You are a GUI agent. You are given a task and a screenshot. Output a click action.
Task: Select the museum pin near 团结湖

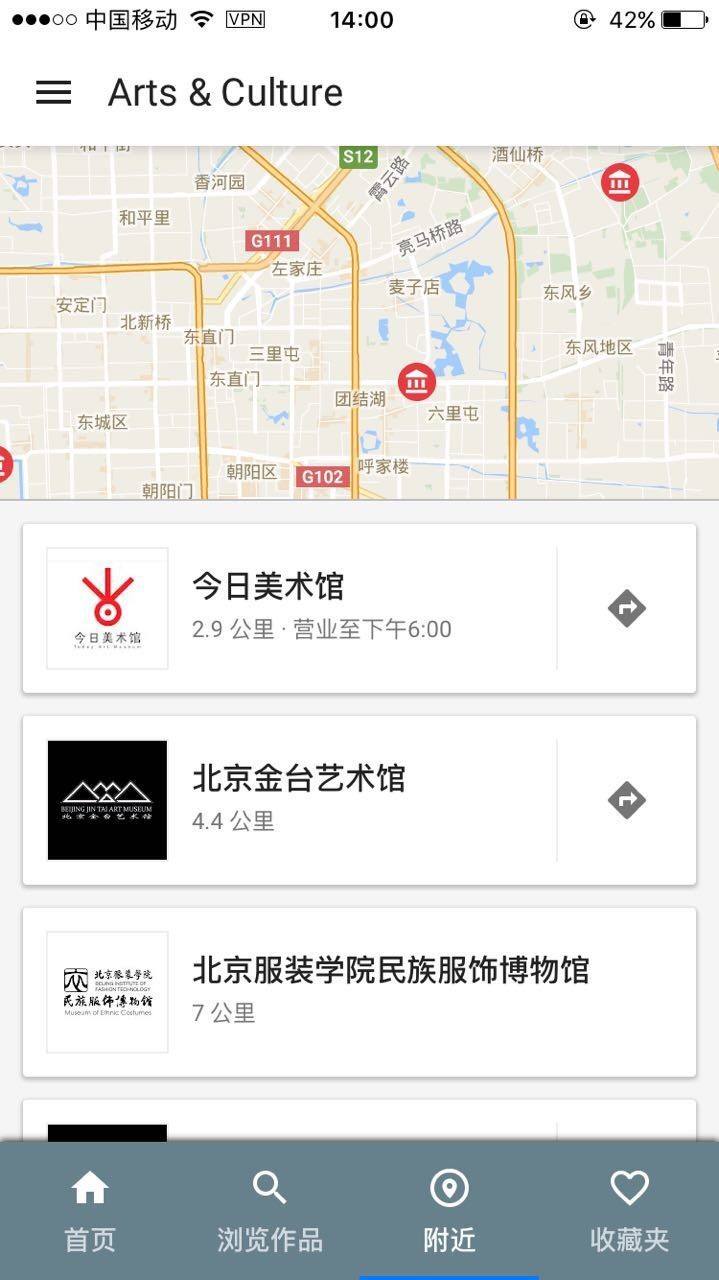416,381
